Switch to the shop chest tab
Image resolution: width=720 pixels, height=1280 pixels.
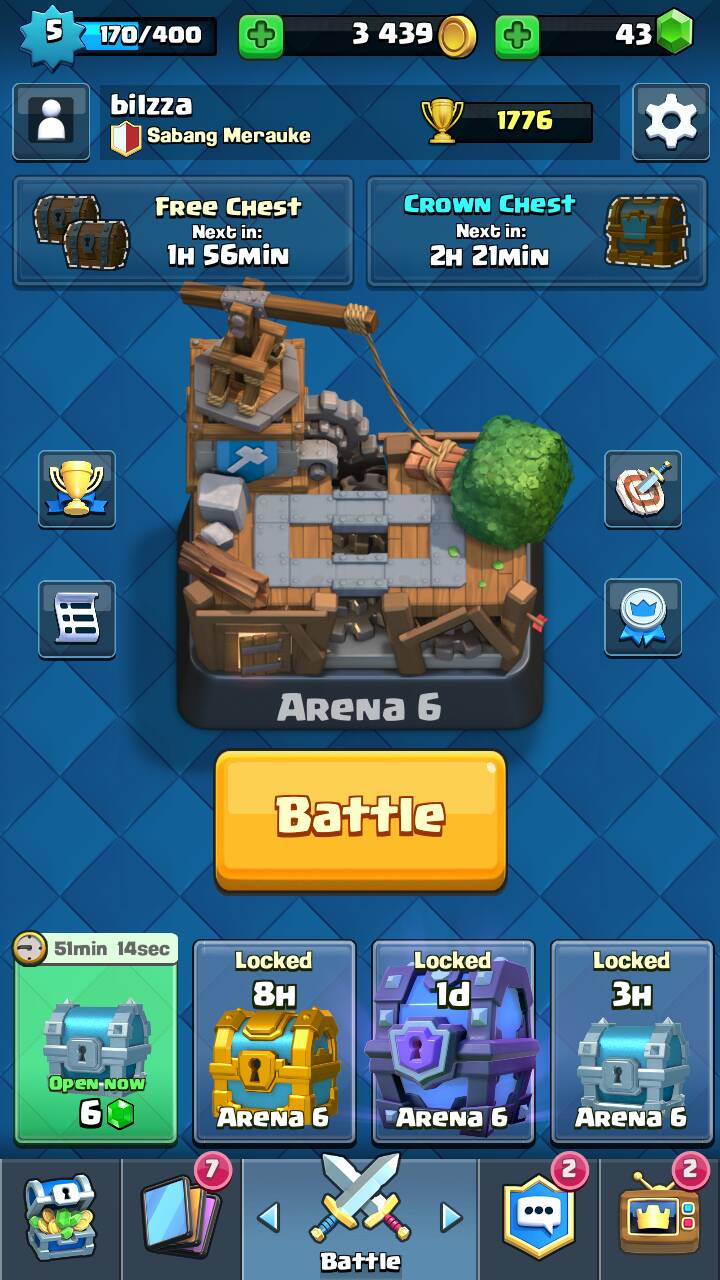60,1218
